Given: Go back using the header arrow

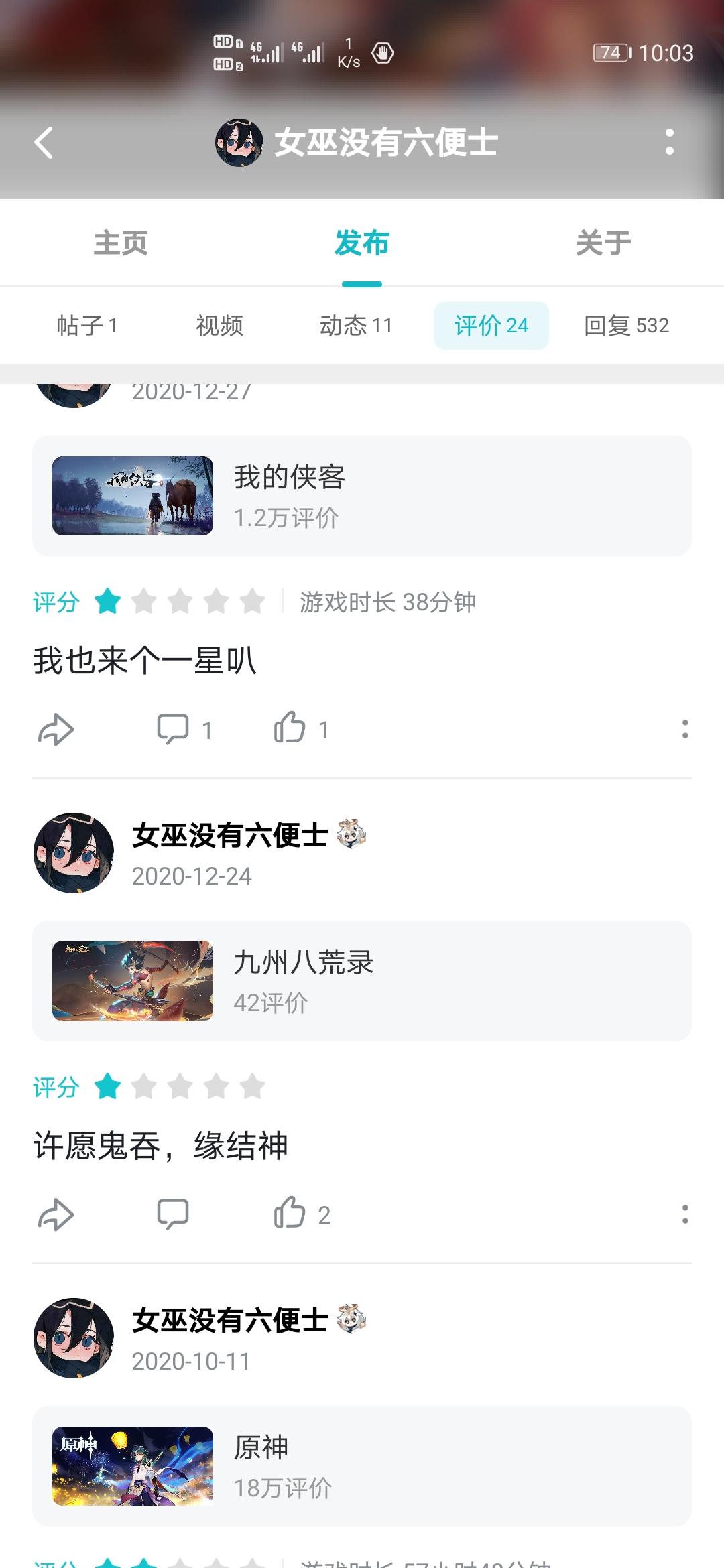Looking at the screenshot, I should click(44, 143).
